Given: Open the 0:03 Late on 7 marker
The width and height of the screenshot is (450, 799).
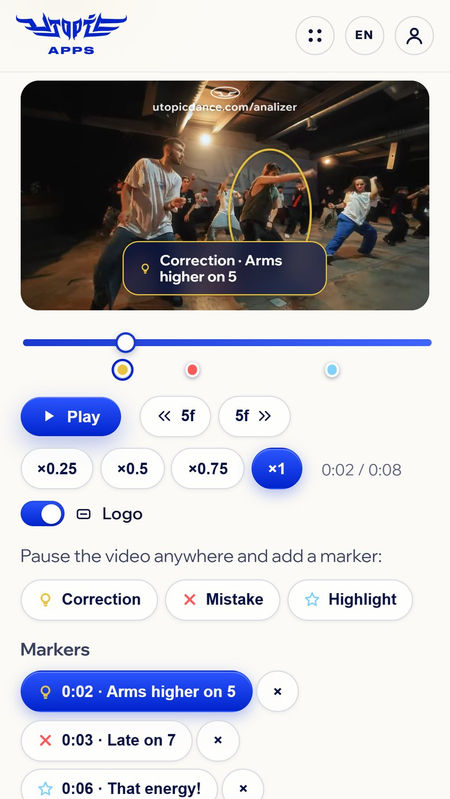Looking at the screenshot, I should pos(107,740).
